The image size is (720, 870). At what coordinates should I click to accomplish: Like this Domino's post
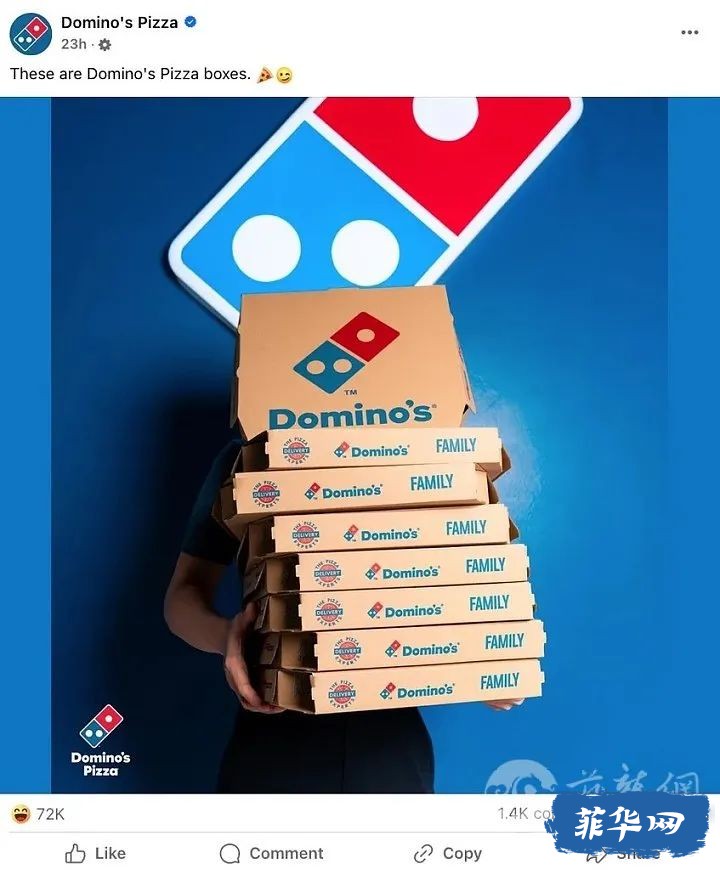(x=96, y=853)
